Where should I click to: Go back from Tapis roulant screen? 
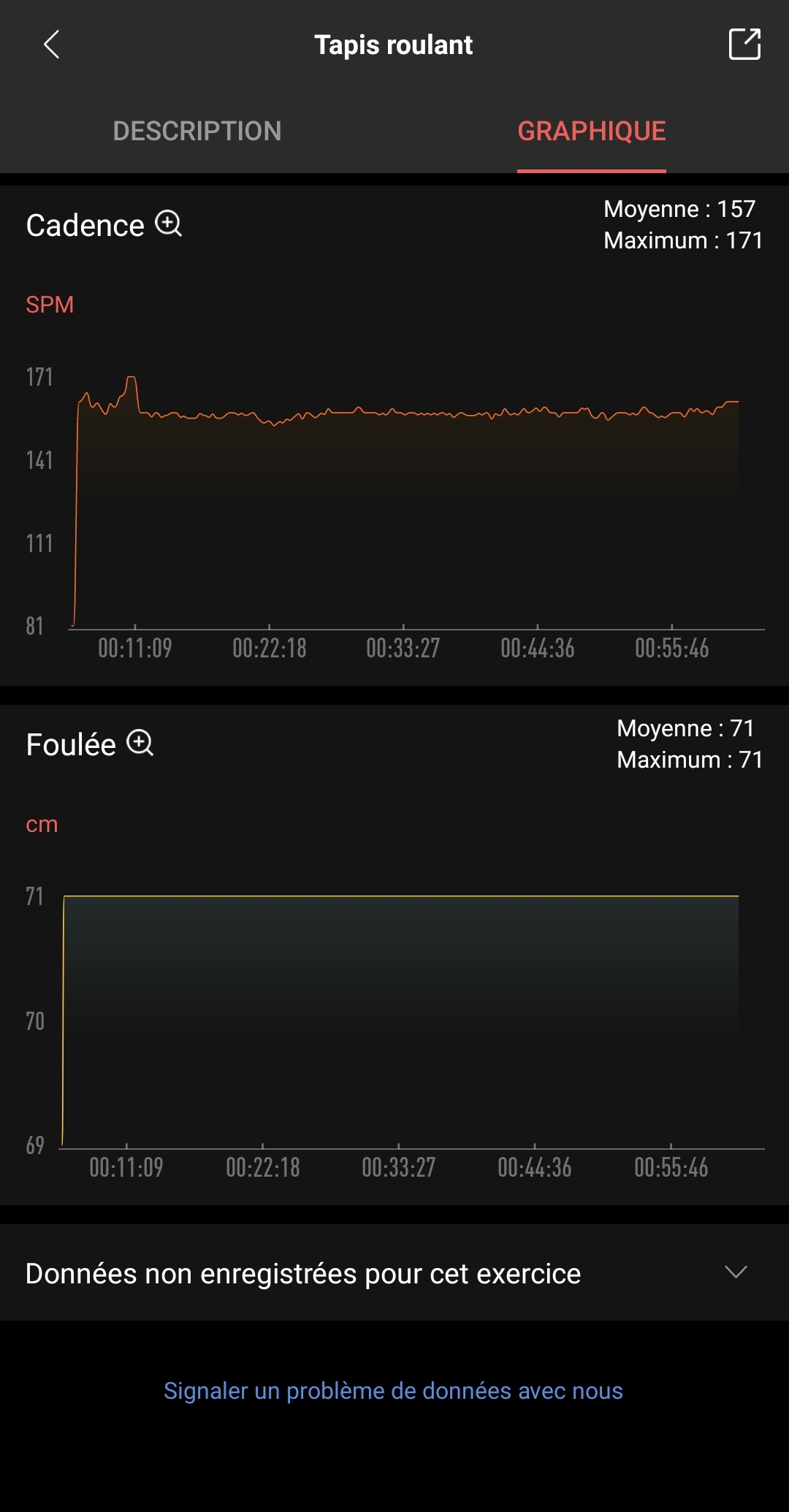(51, 45)
